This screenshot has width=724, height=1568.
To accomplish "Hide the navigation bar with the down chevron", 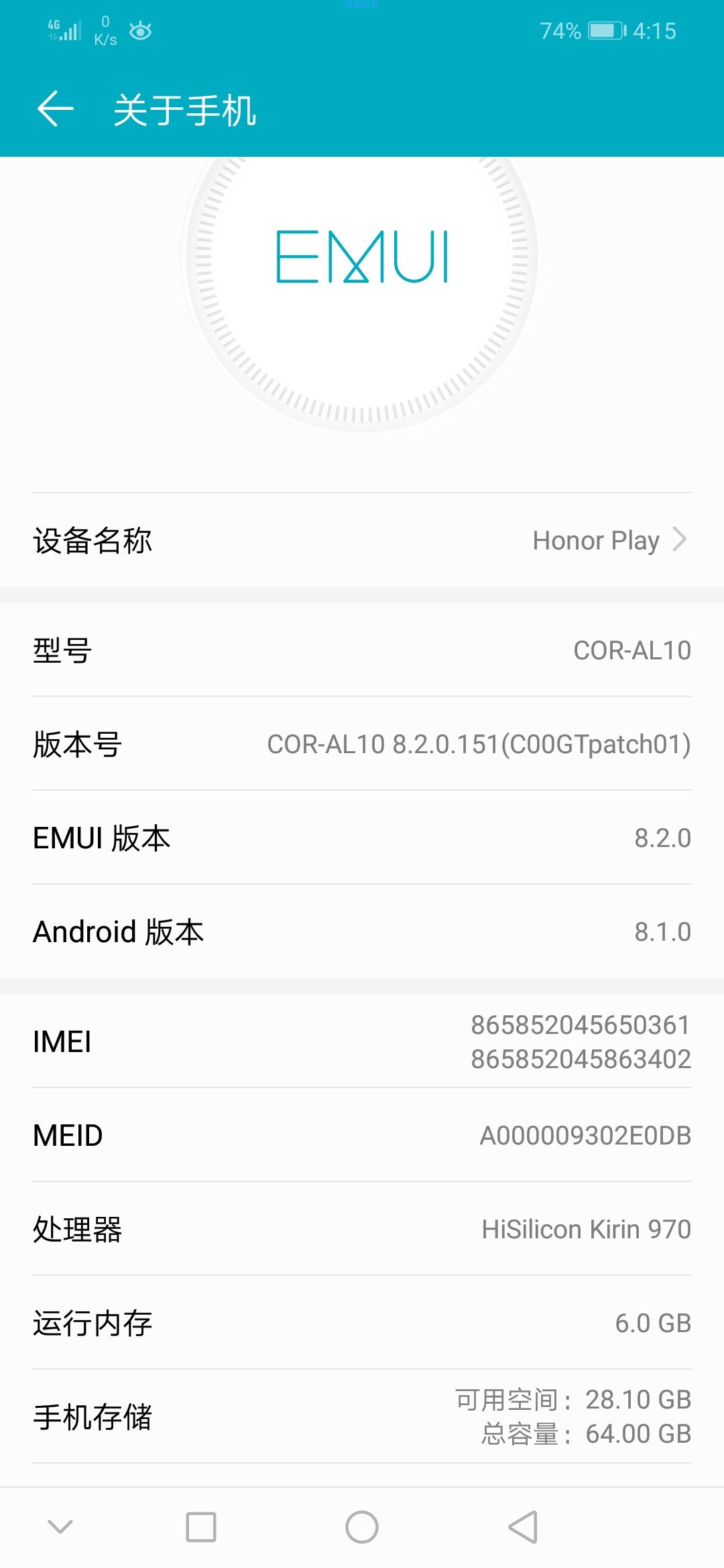I will pyautogui.click(x=60, y=1527).
